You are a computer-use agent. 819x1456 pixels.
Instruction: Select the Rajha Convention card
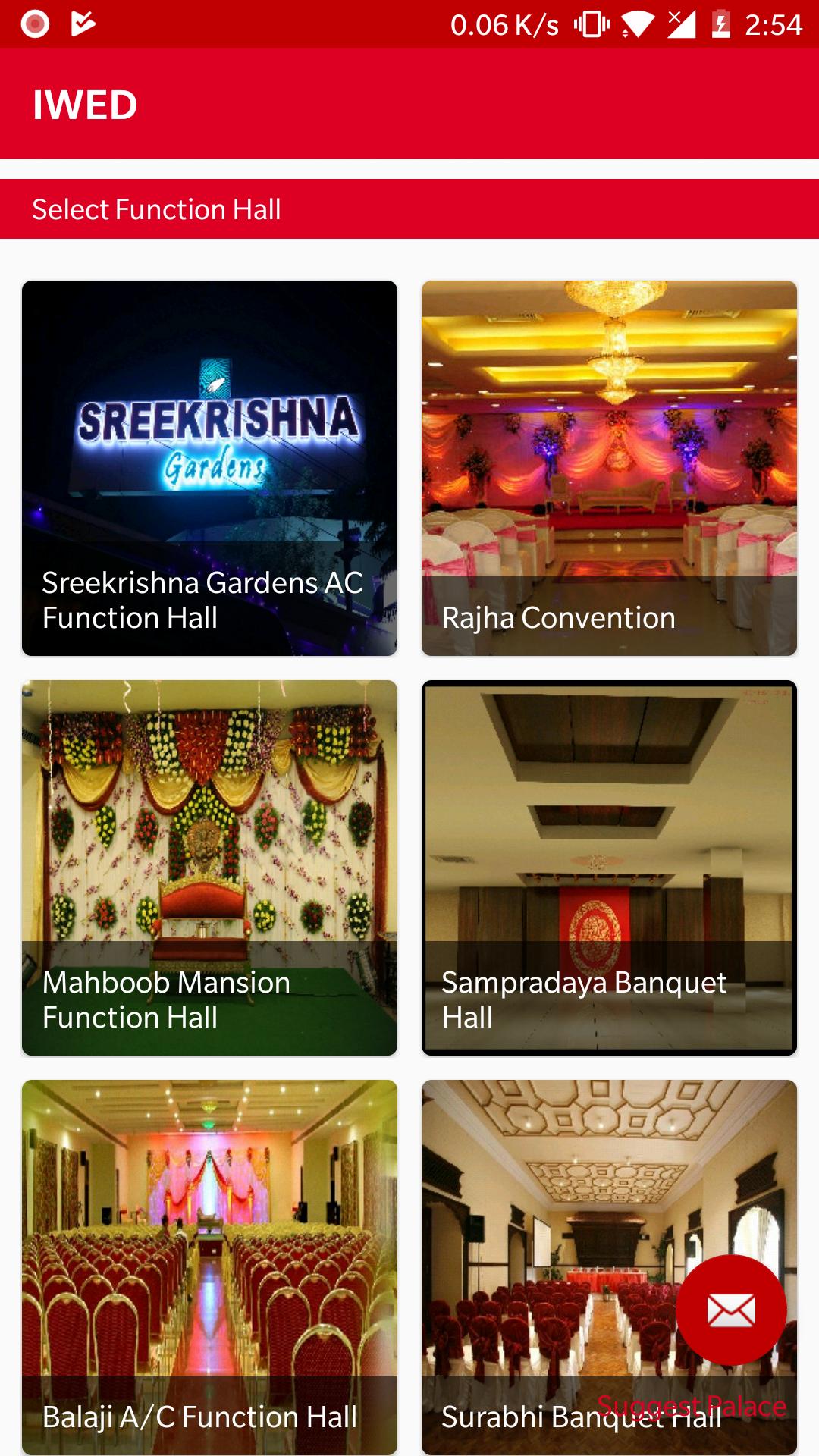click(609, 468)
